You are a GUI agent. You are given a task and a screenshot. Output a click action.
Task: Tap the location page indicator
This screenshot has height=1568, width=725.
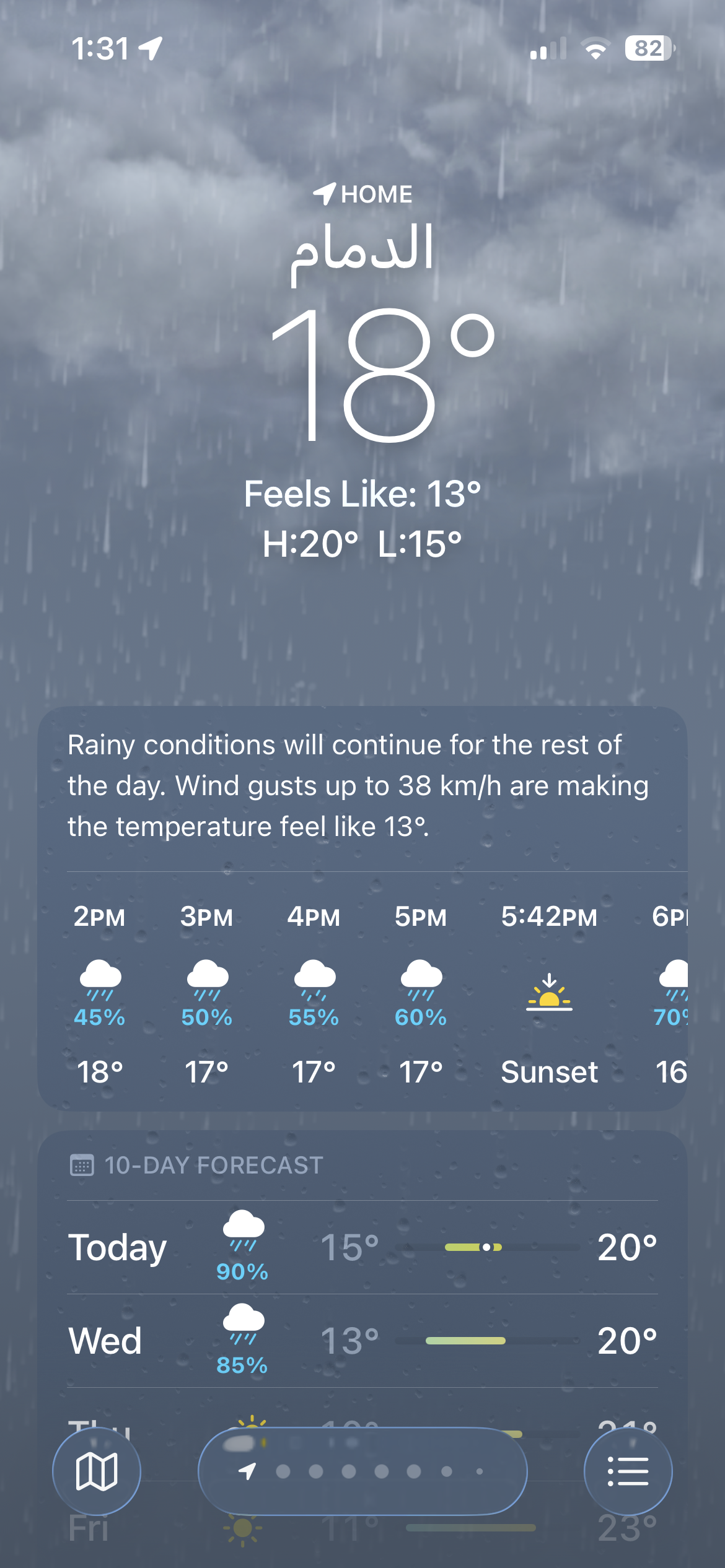point(362,1471)
